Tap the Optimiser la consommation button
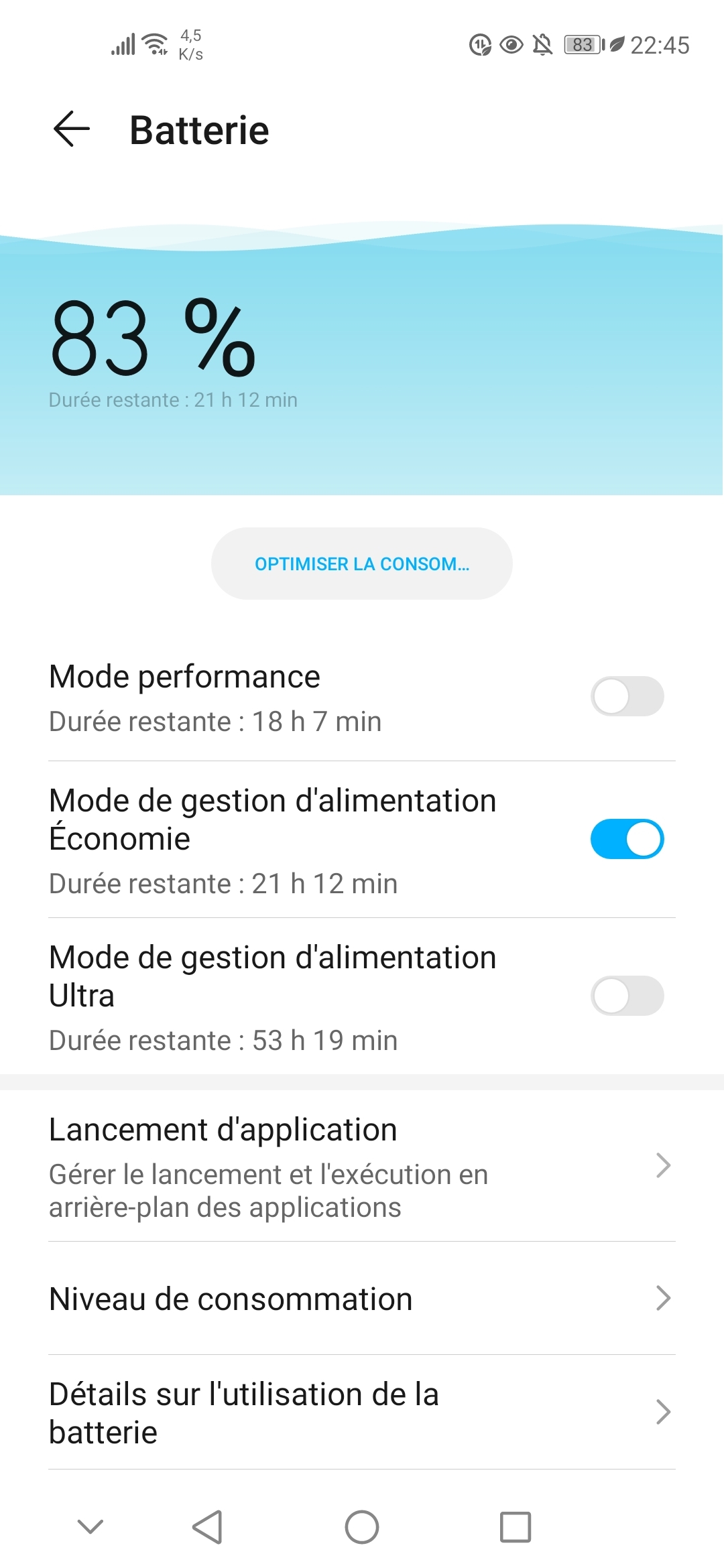The height and width of the screenshot is (1568, 724). 361,564
